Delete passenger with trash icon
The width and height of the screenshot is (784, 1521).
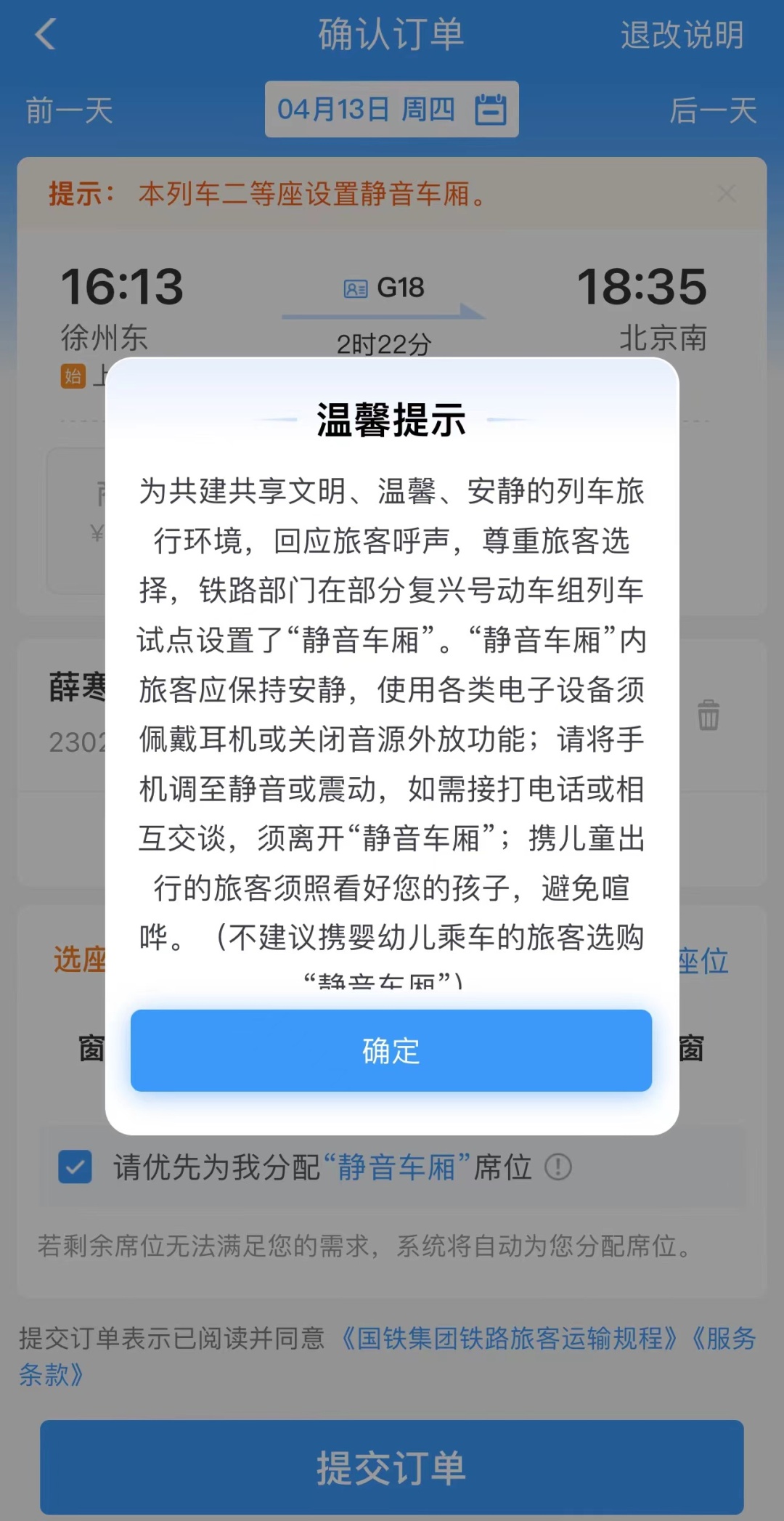pos(709,715)
